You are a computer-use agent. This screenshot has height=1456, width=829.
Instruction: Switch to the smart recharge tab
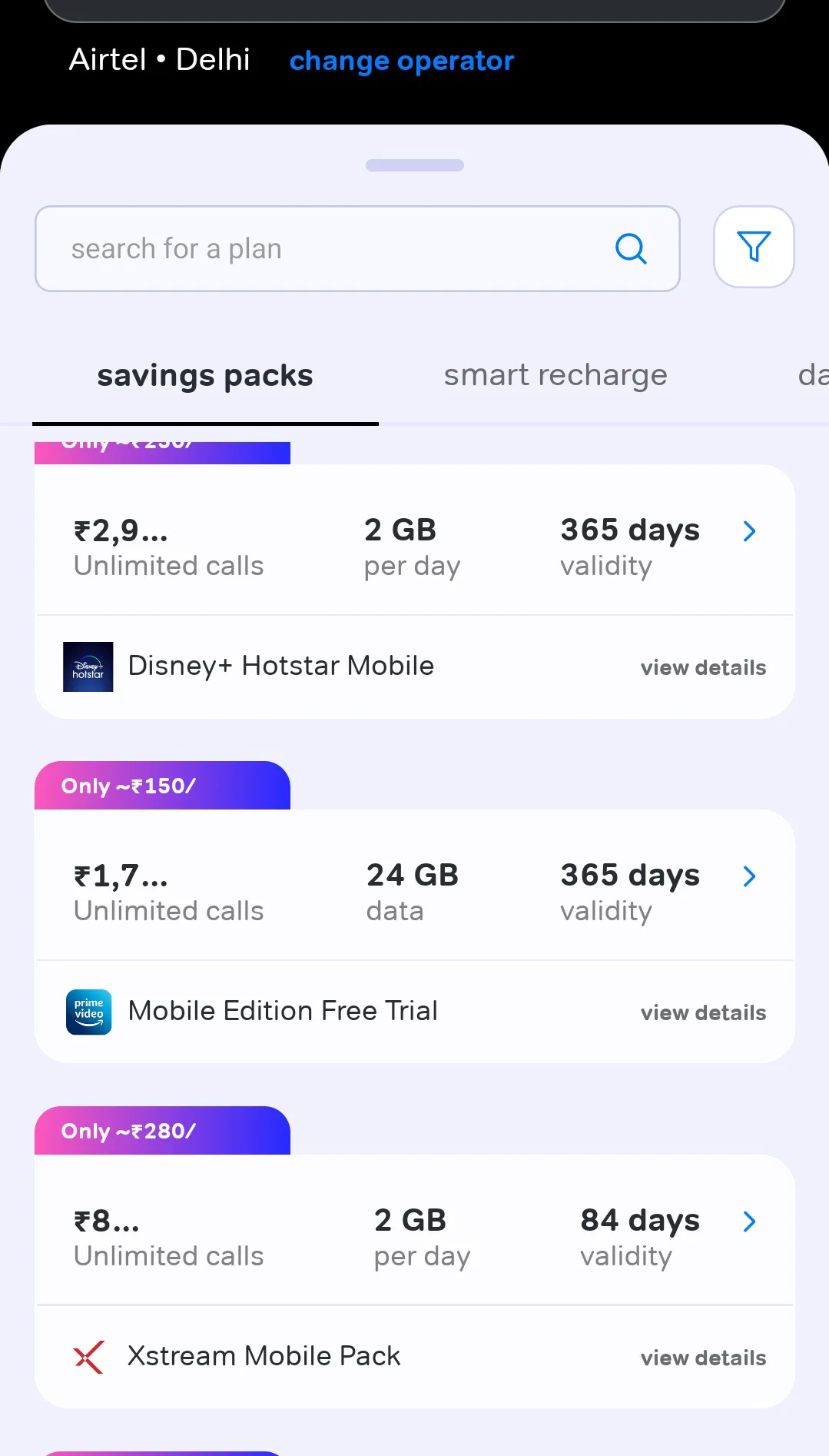click(555, 375)
